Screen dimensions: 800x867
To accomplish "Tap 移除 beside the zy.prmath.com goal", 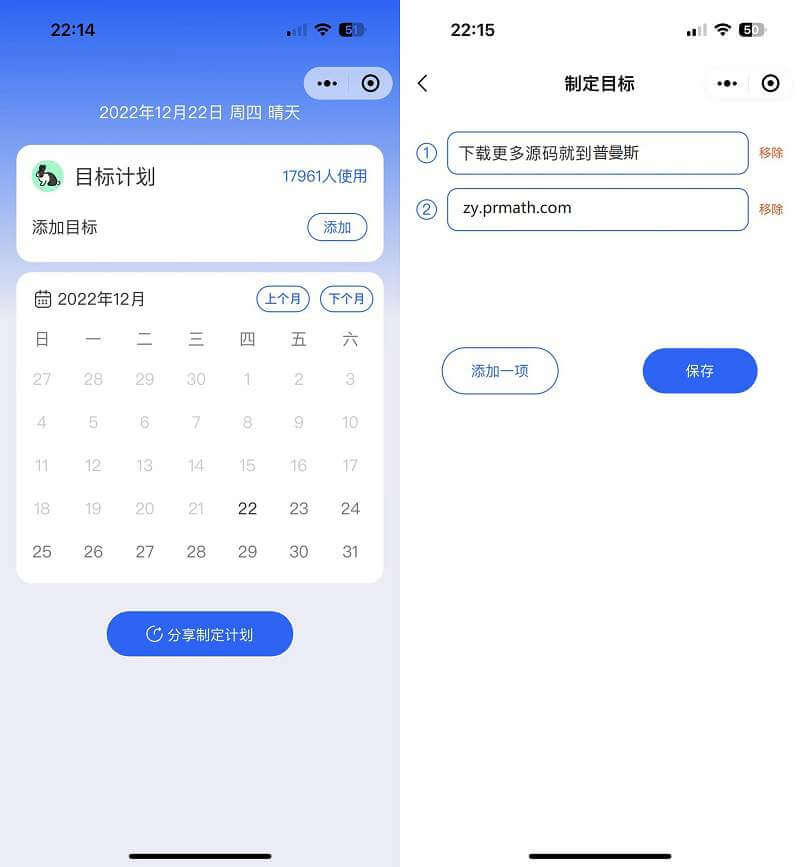I will click(x=771, y=209).
